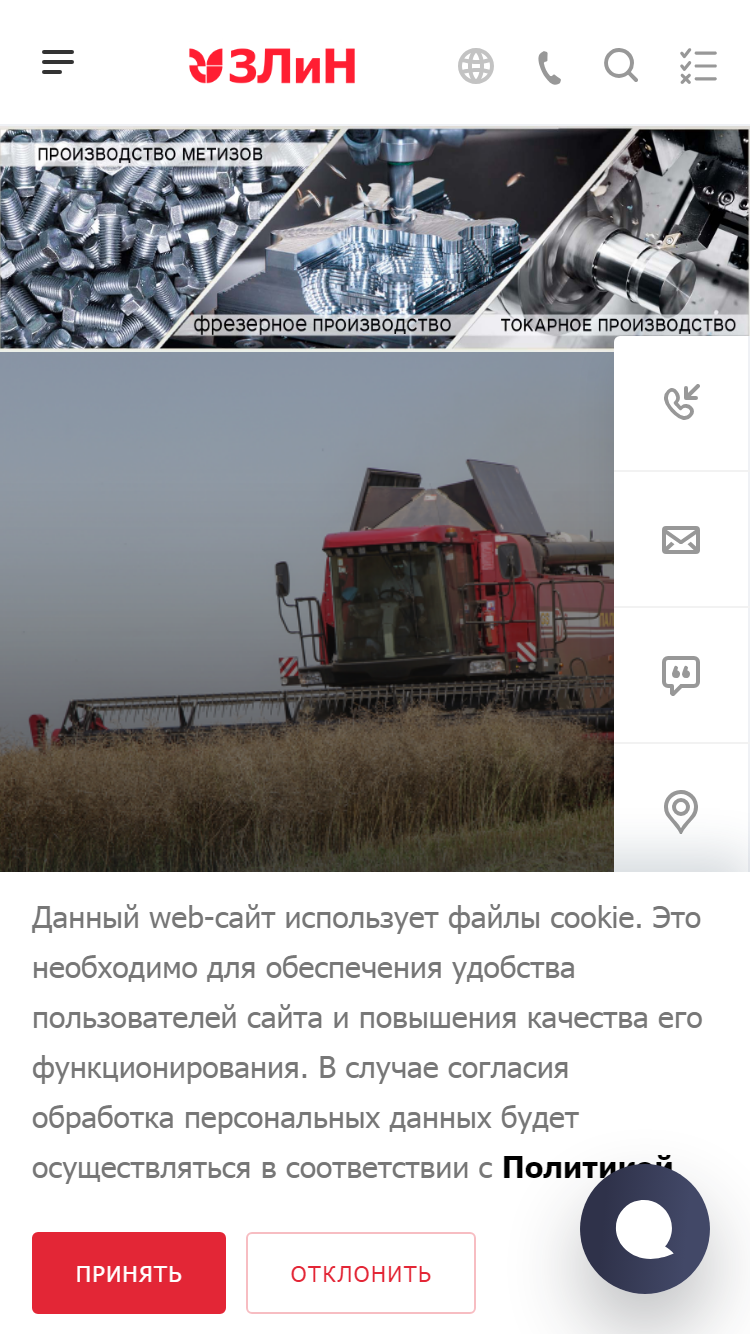Open the language globe selector
The height and width of the screenshot is (1334, 750).
click(476, 67)
